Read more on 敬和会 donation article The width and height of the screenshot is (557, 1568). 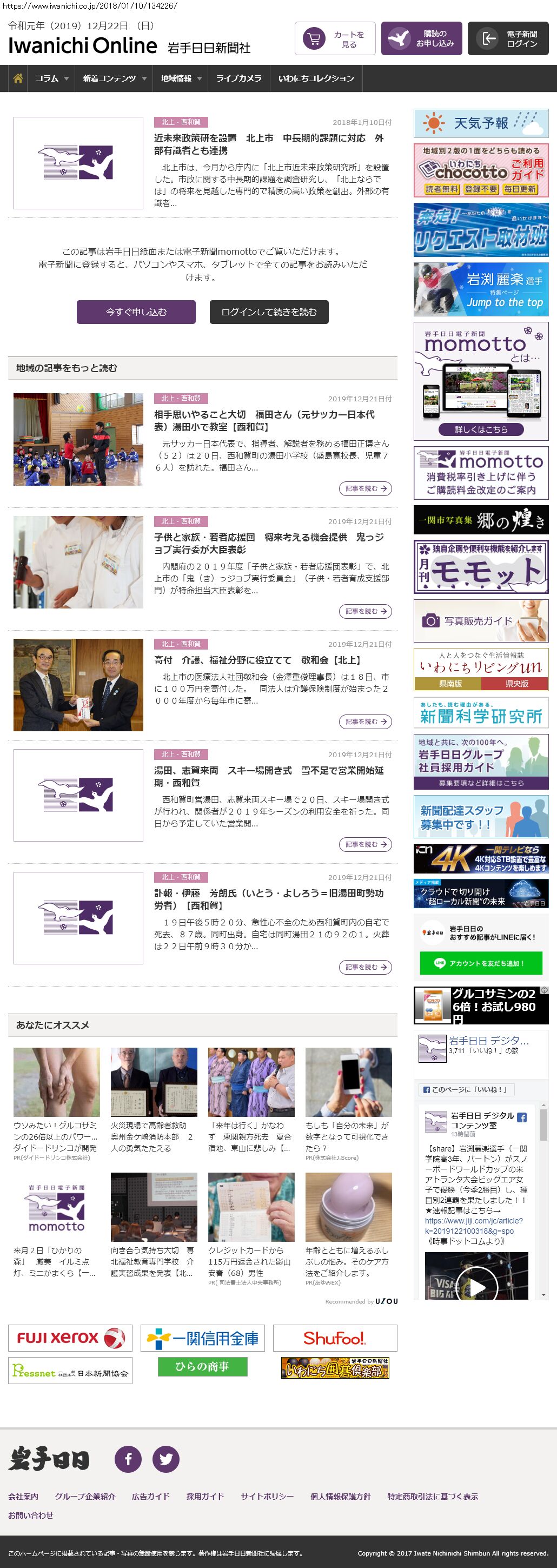click(364, 722)
